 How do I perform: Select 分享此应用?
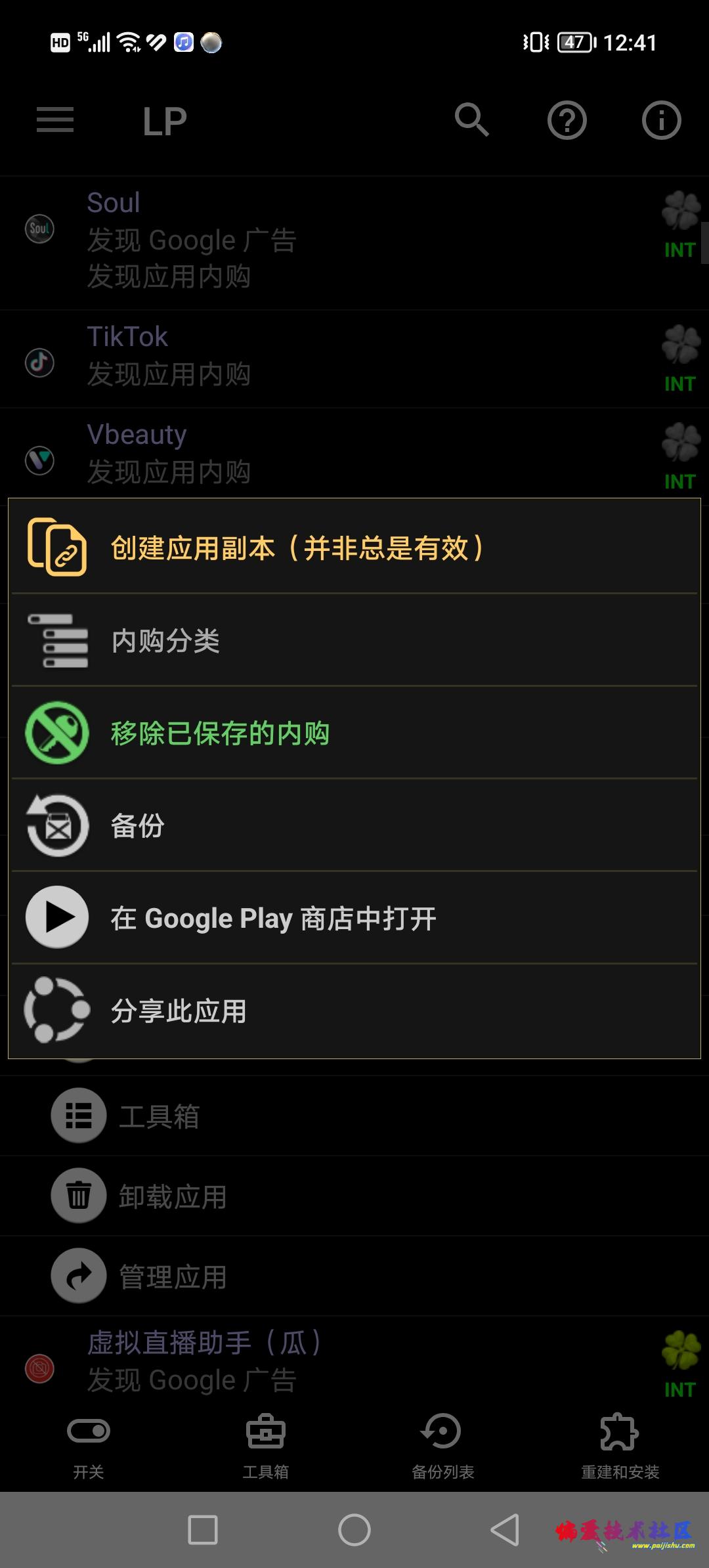click(354, 1011)
